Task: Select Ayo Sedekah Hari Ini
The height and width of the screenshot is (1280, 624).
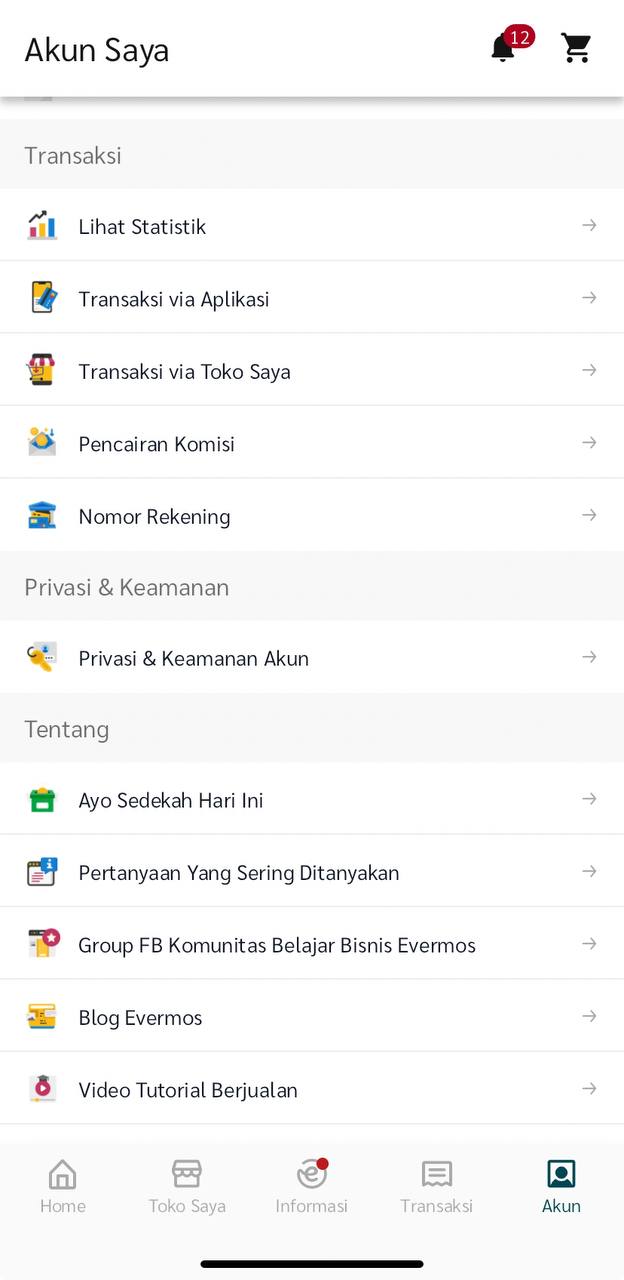Action: pyautogui.click(x=311, y=800)
